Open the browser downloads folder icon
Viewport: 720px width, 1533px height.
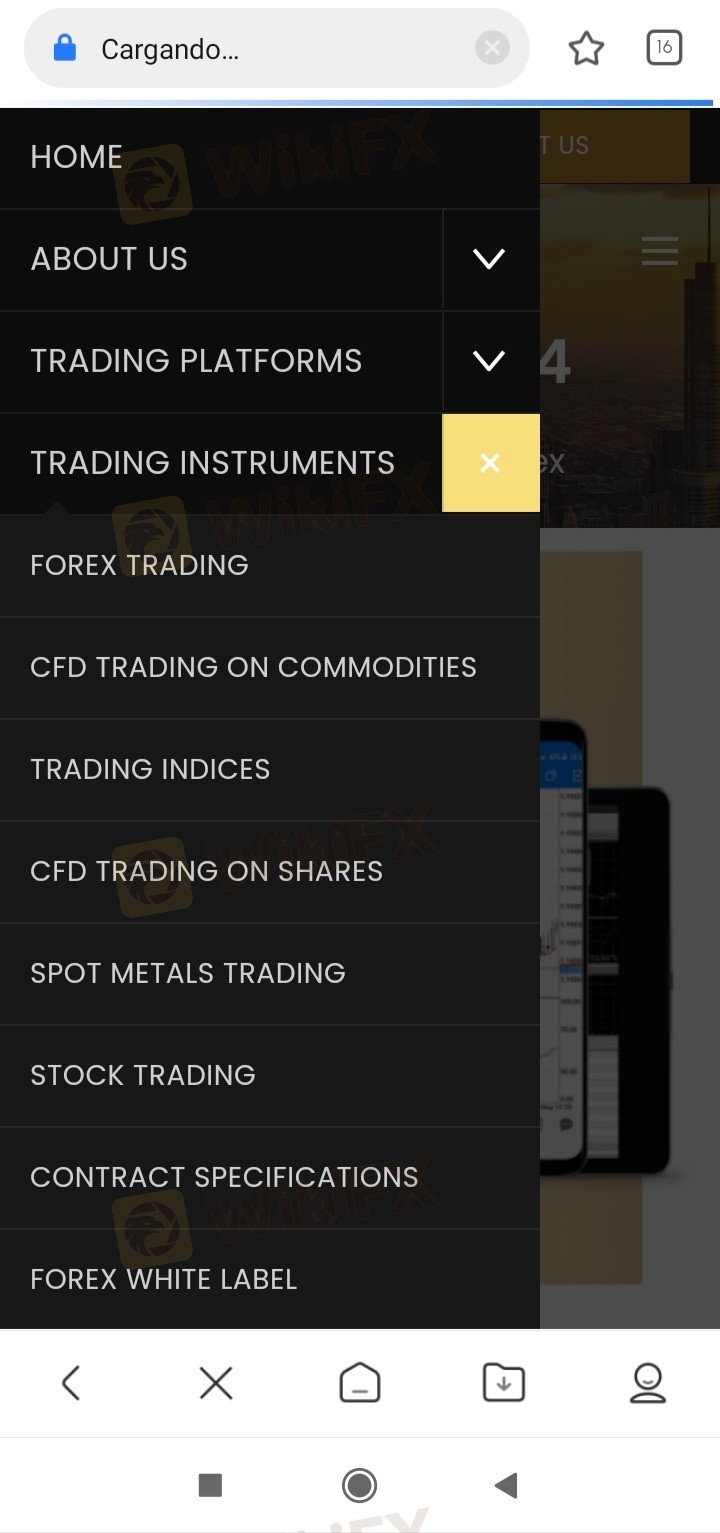pyautogui.click(x=504, y=1383)
